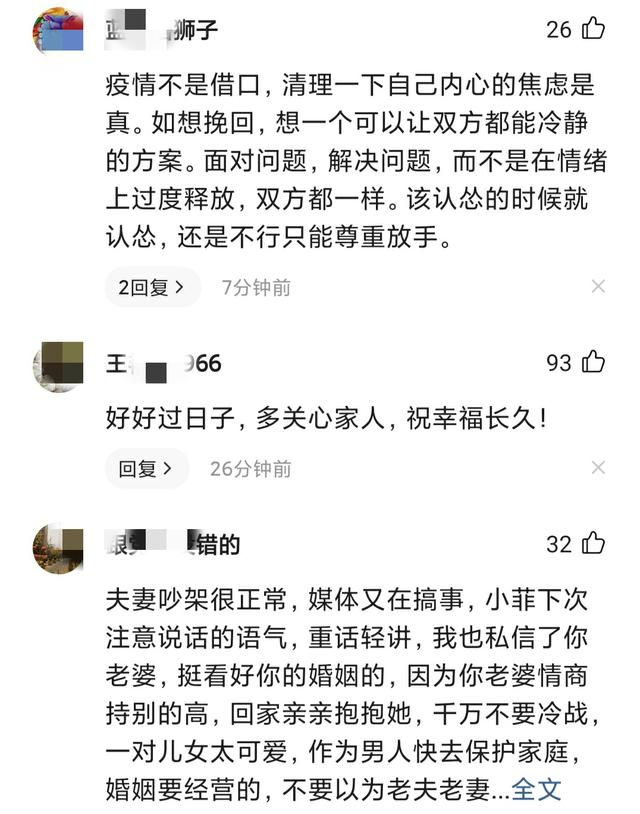Dismiss the comment posted 26分钟前
Screen dimensions: 640x814
pyautogui.click(x=598, y=467)
